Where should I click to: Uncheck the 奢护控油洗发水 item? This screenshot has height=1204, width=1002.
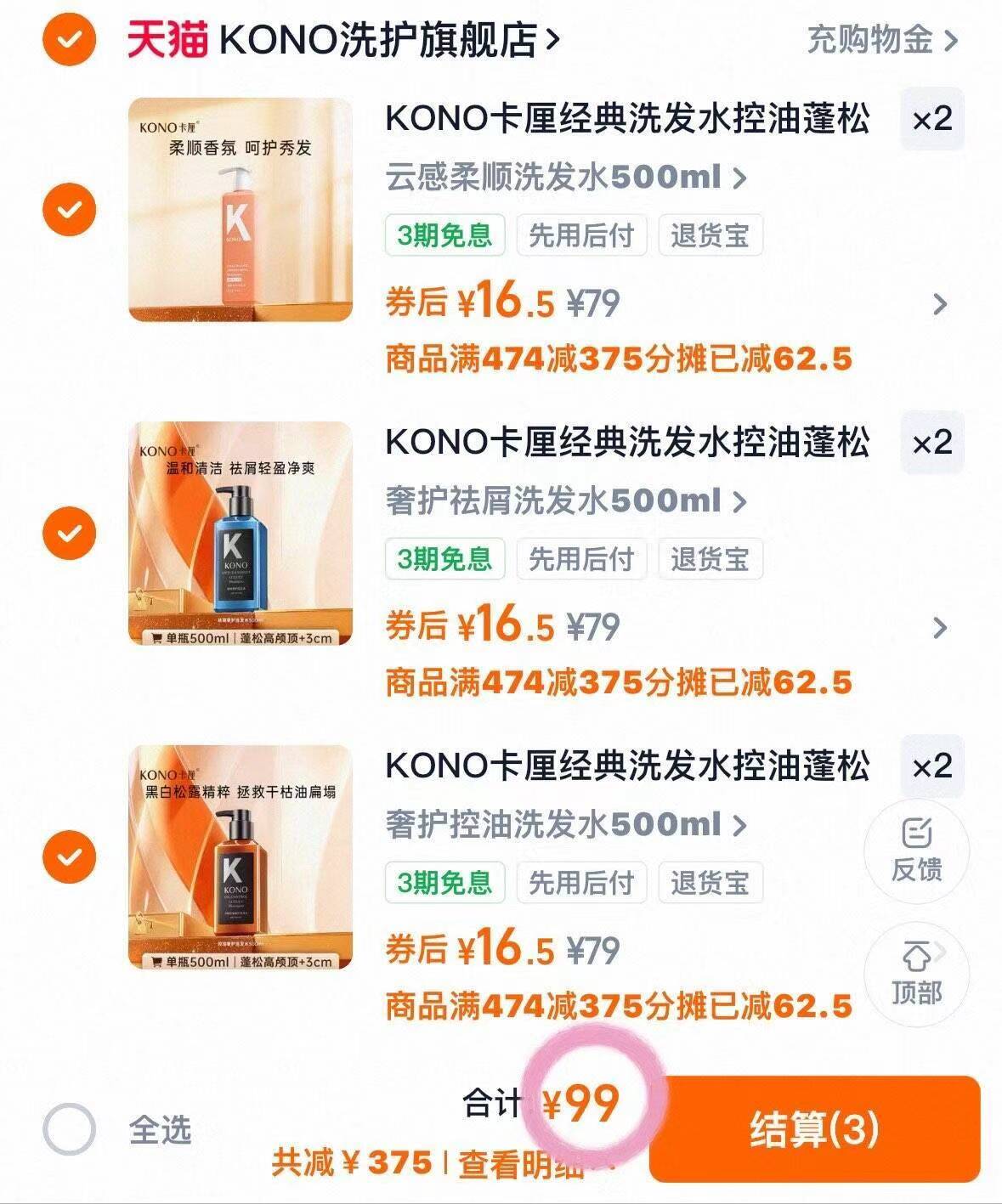(x=70, y=858)
